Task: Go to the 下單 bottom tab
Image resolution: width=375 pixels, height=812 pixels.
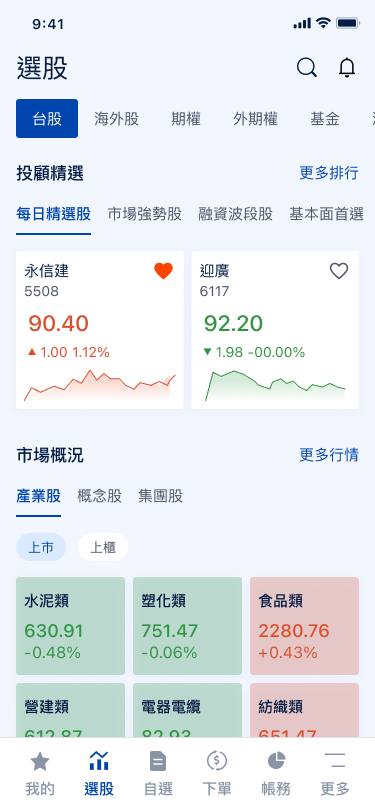Action: point(217,775)
